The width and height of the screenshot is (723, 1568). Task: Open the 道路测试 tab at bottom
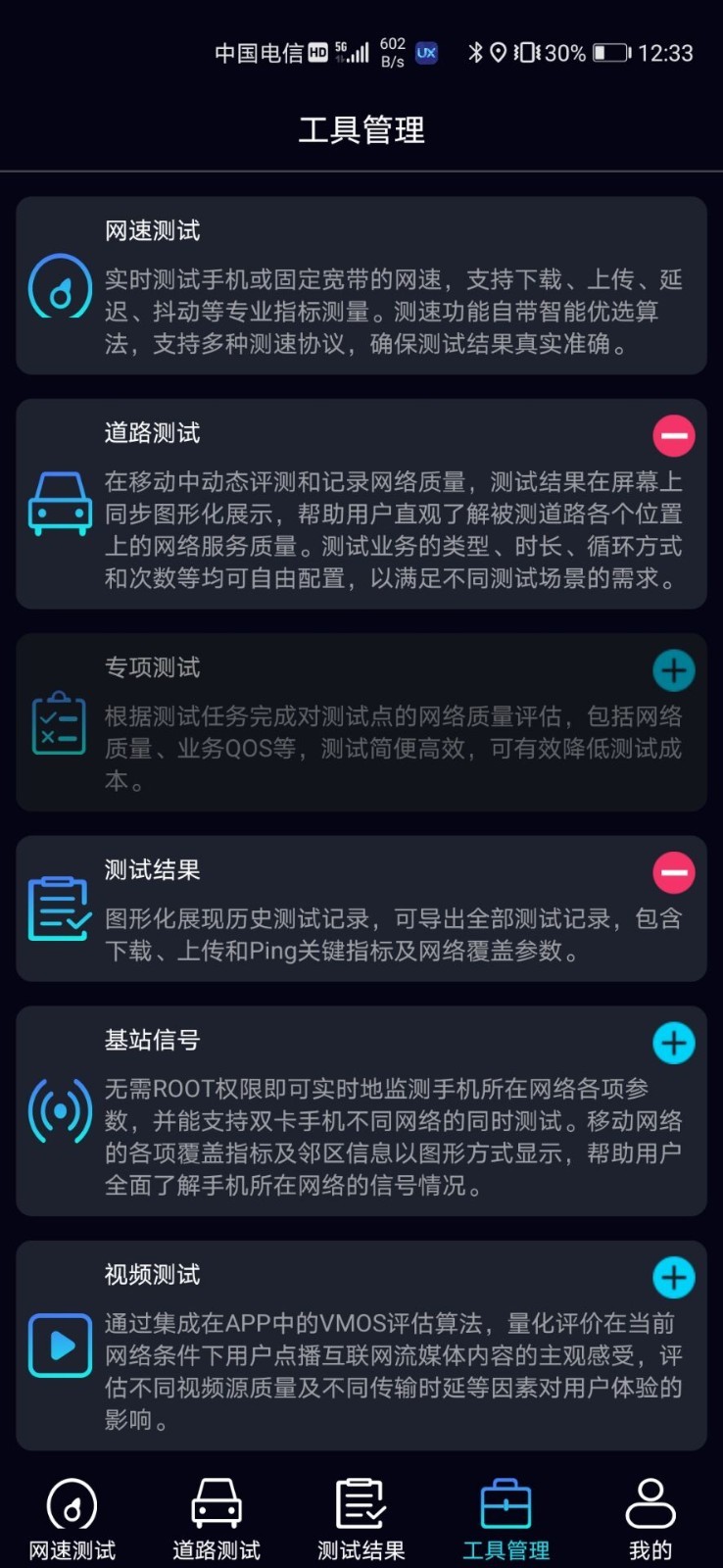pos(216,1513)
